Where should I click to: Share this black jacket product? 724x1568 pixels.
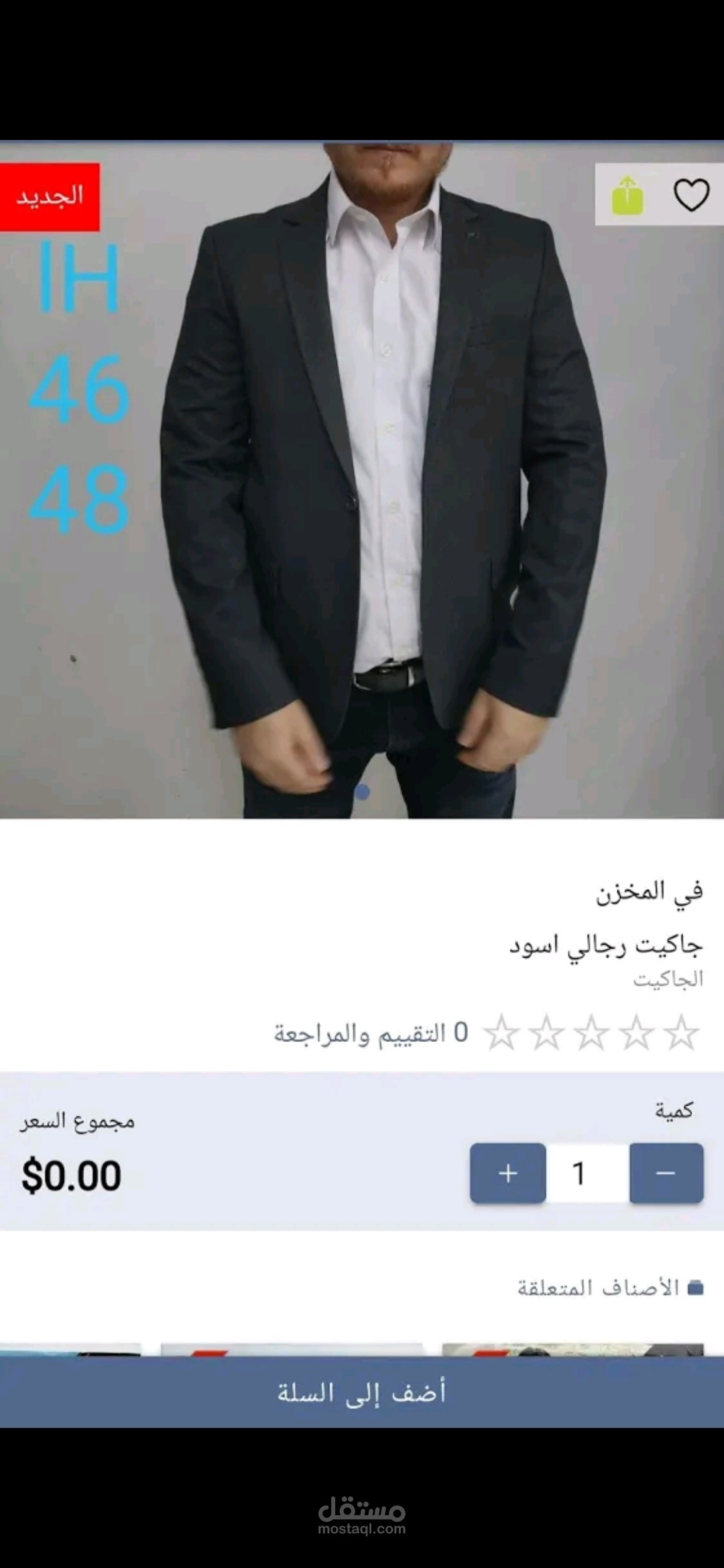tap(627, 196)
